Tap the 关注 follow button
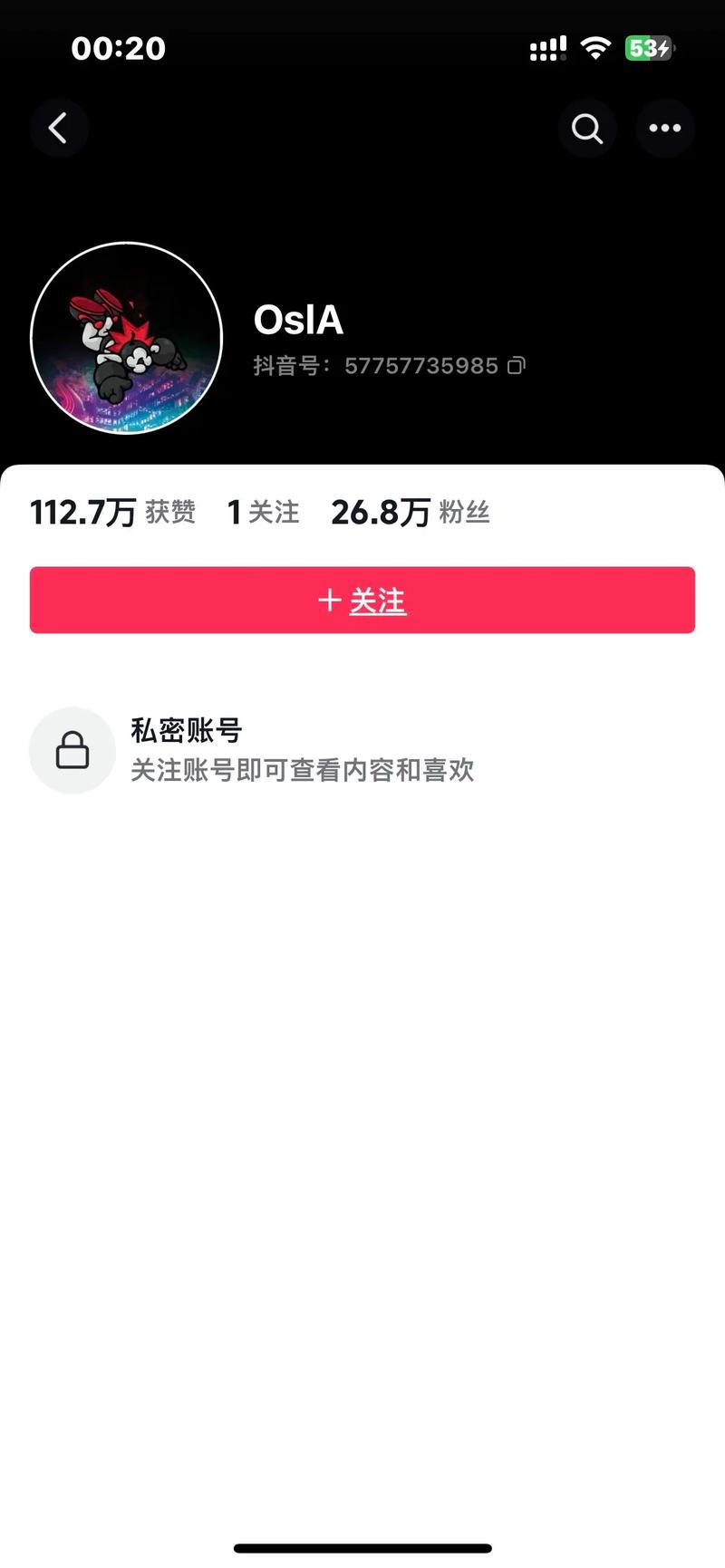 362,600
